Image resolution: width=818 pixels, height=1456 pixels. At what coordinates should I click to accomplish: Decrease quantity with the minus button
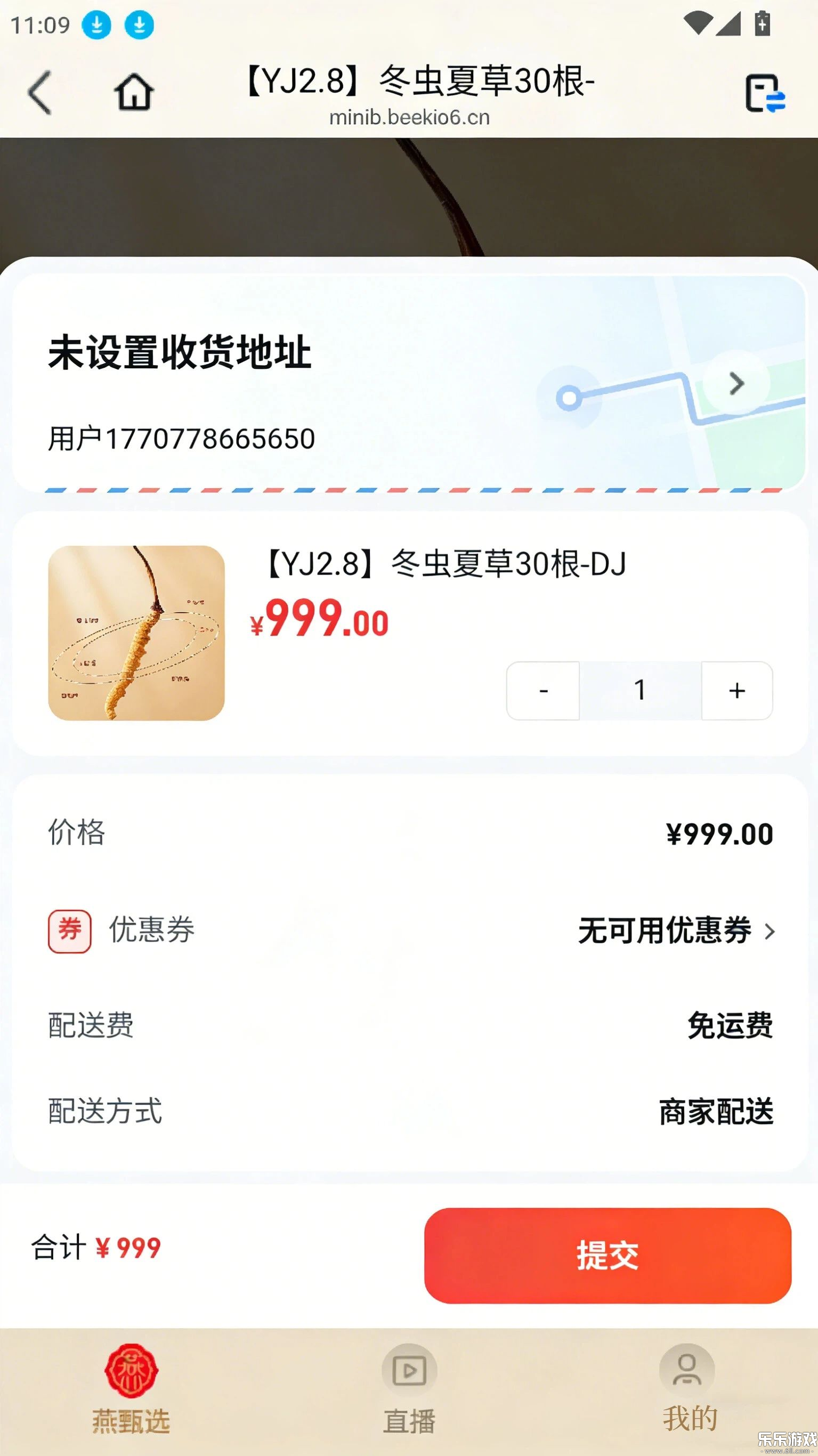(542, 690)
